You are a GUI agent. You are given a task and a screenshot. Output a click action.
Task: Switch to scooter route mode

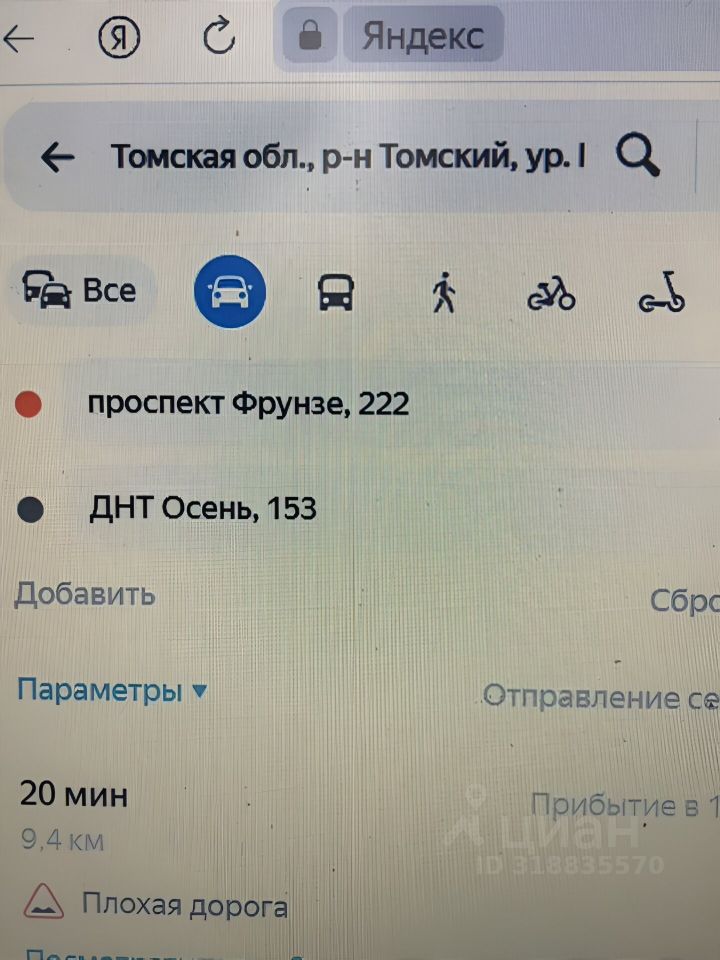663,293
